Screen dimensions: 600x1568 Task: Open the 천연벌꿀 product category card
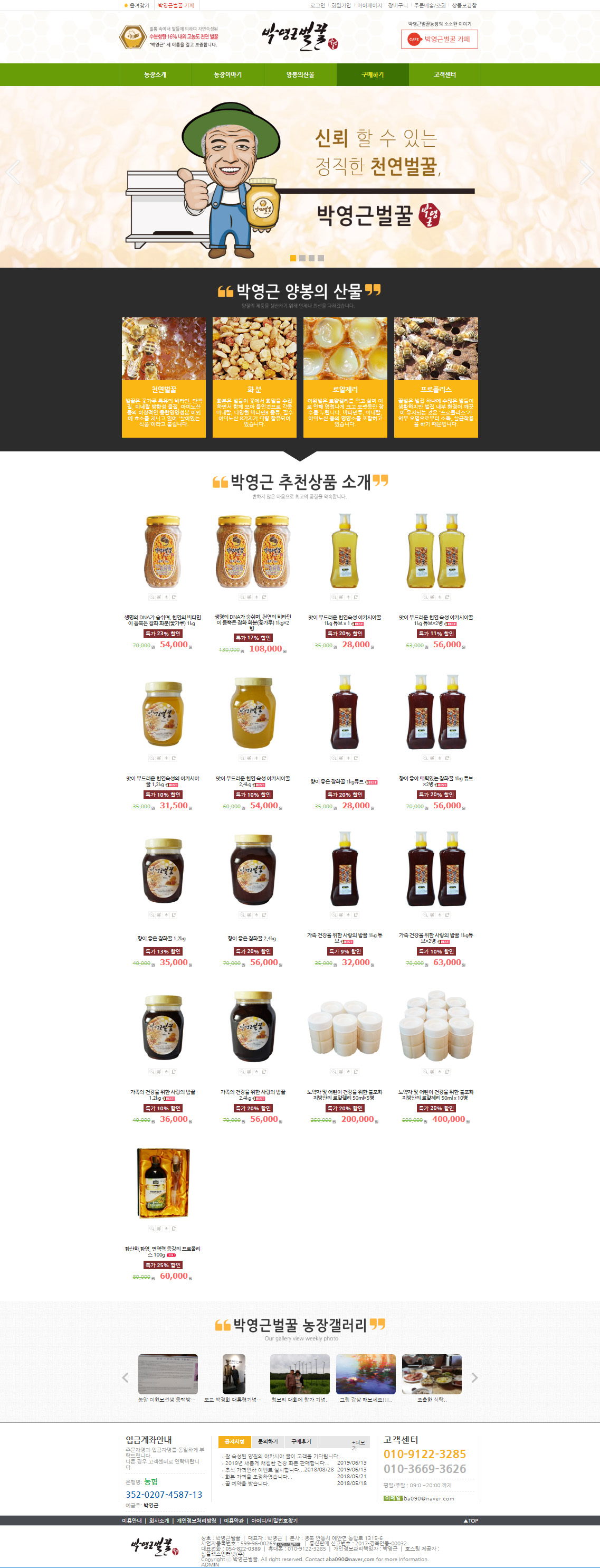pos(164,377)
